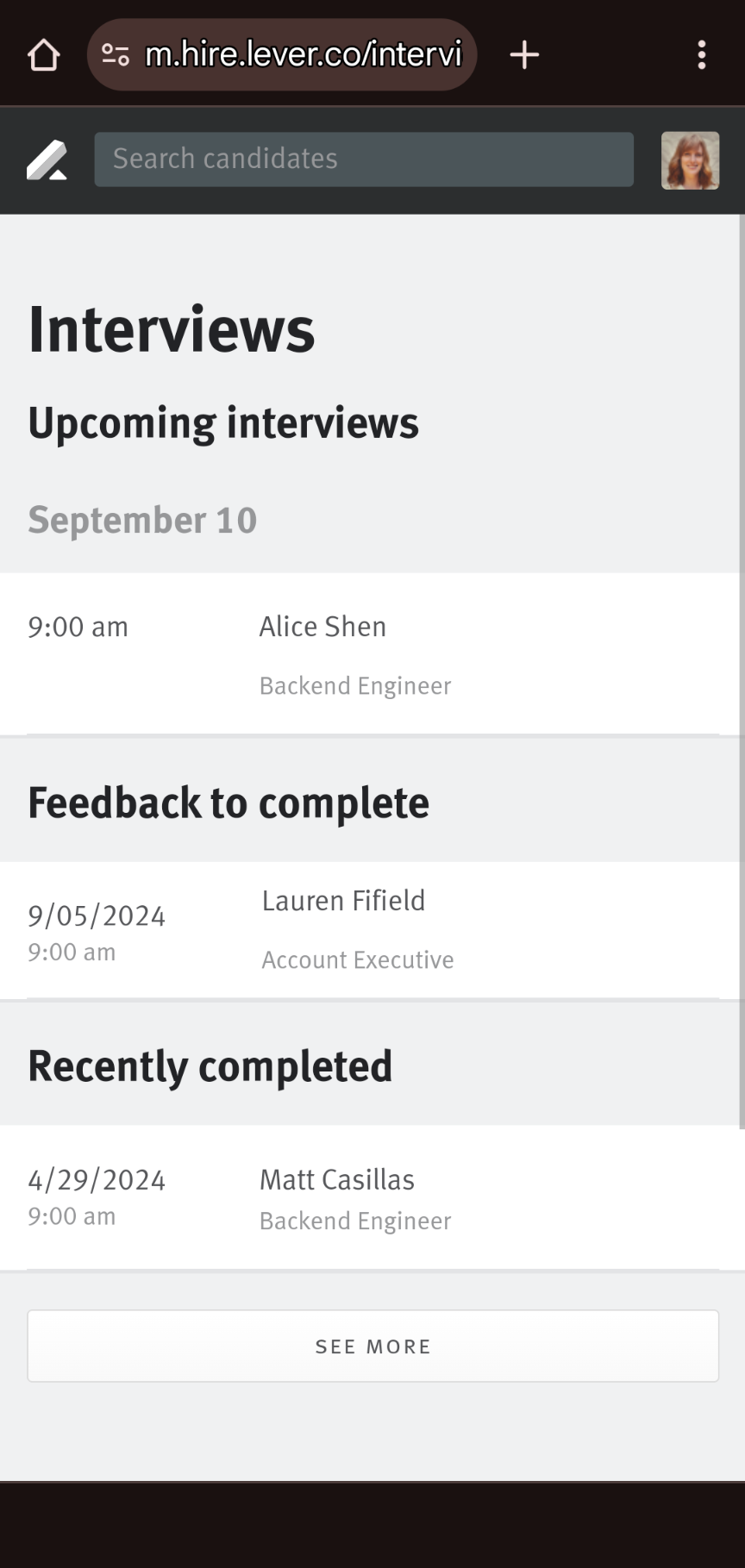
Task: Open Alice Shen's upcoming interview
Action: 372,653
